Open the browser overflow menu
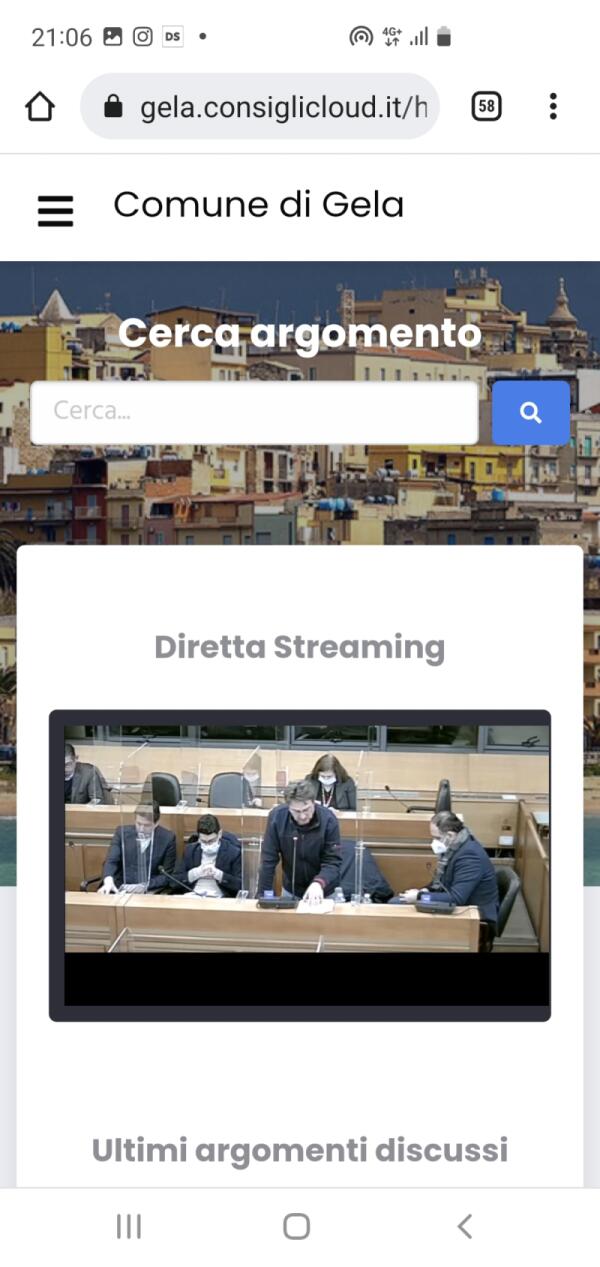 [553, 106]
